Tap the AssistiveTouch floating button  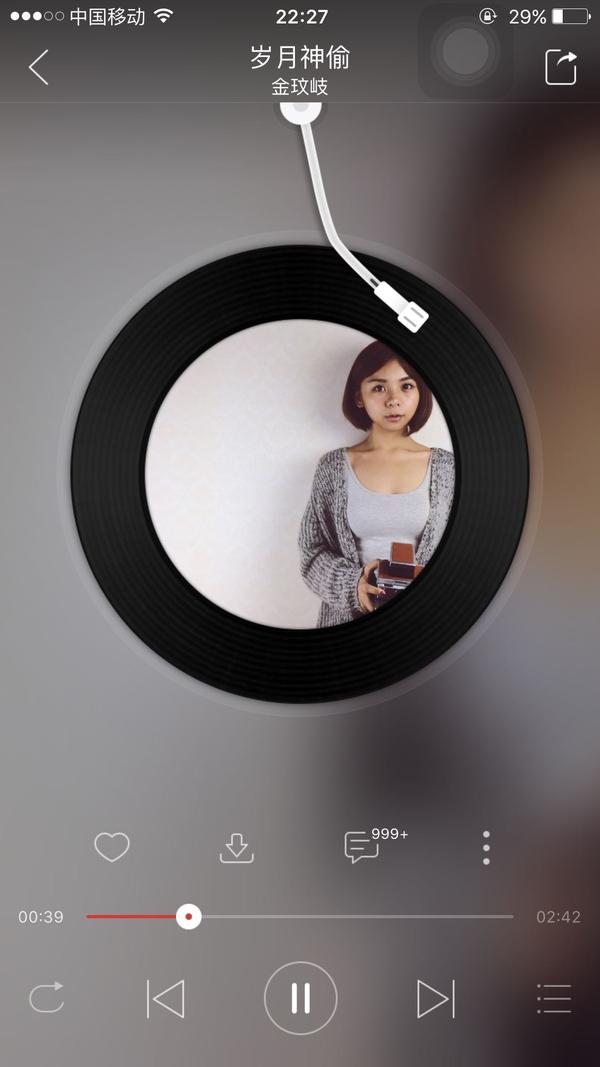click(465, 52)
